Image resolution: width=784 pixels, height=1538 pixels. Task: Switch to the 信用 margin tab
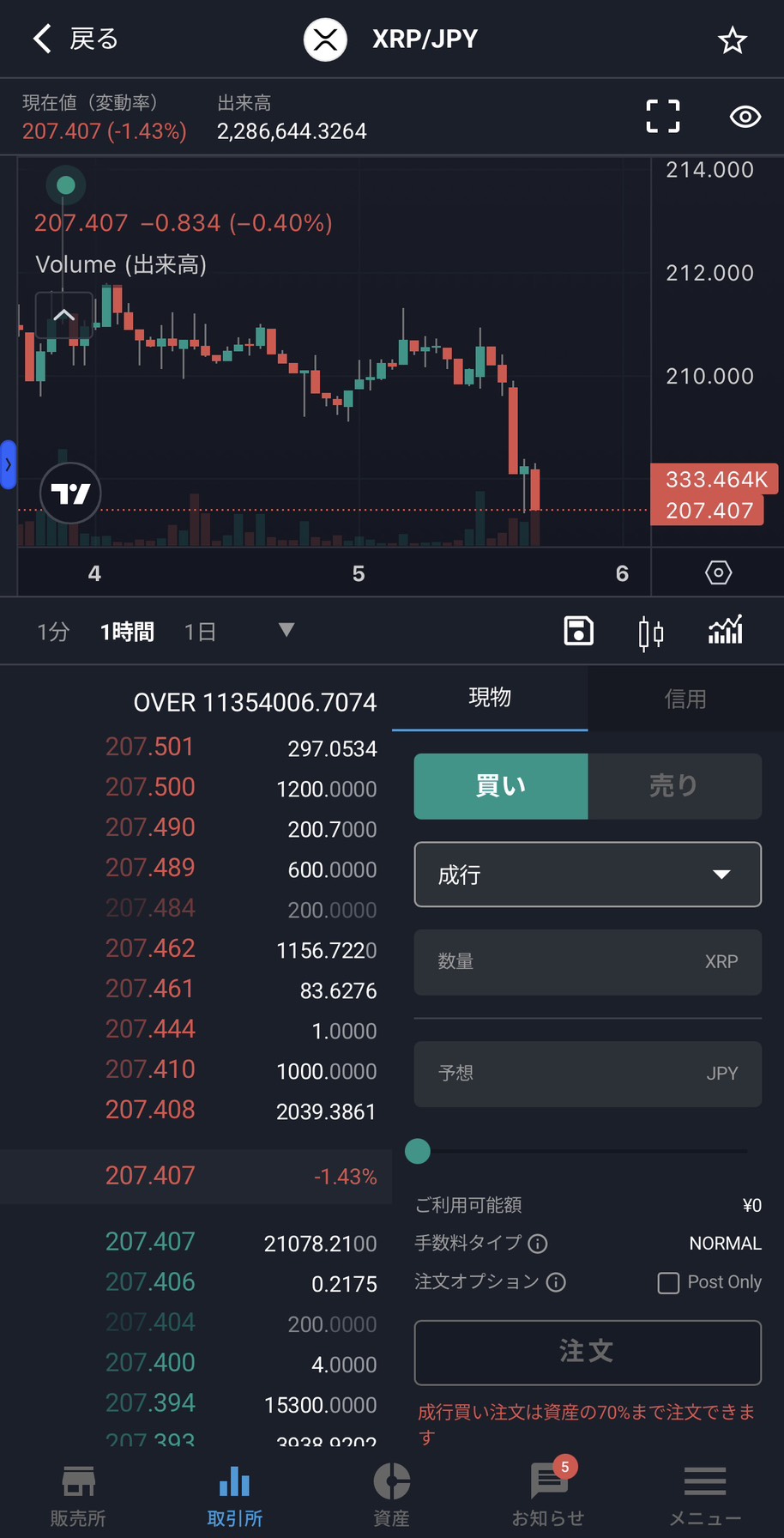point(685,699)
